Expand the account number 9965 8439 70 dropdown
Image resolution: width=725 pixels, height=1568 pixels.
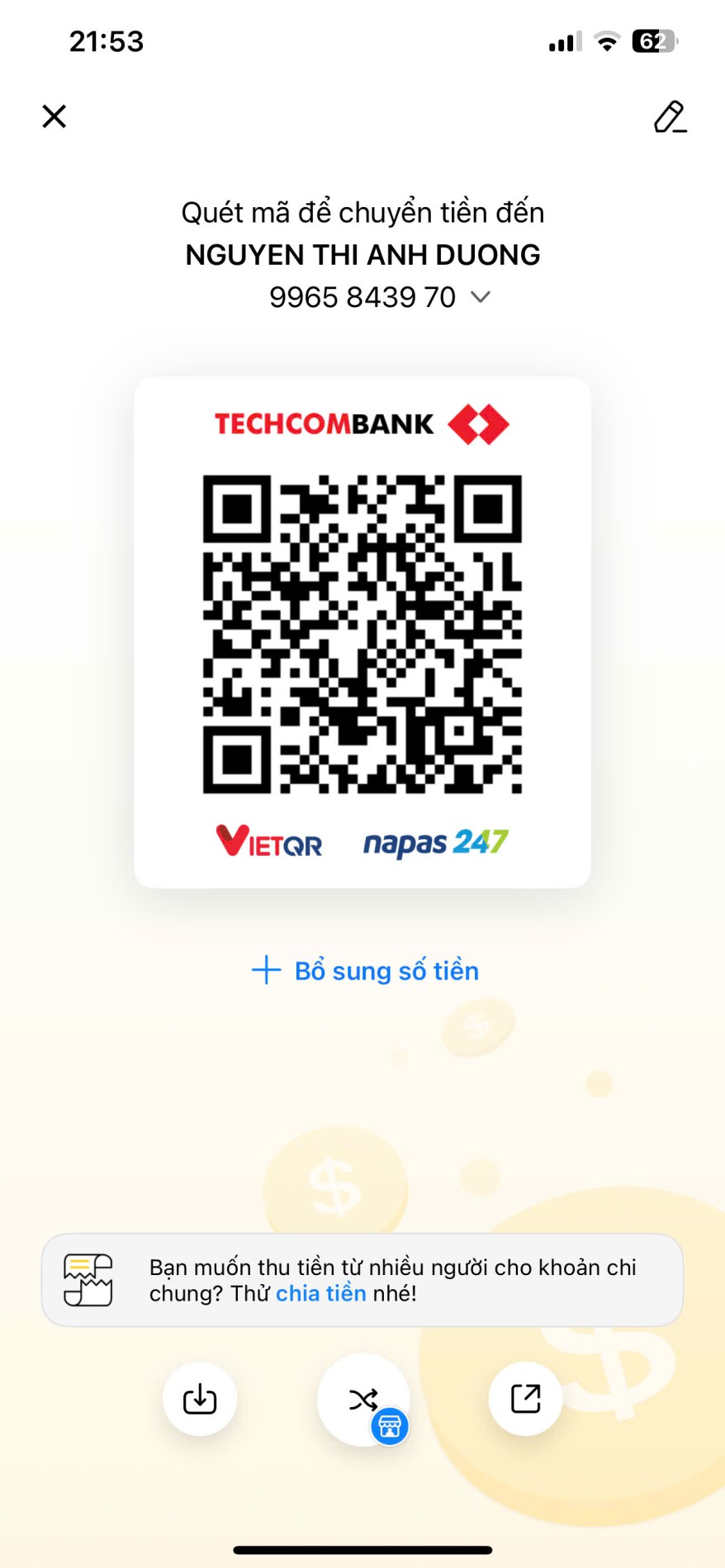click(x=480, y=297)
